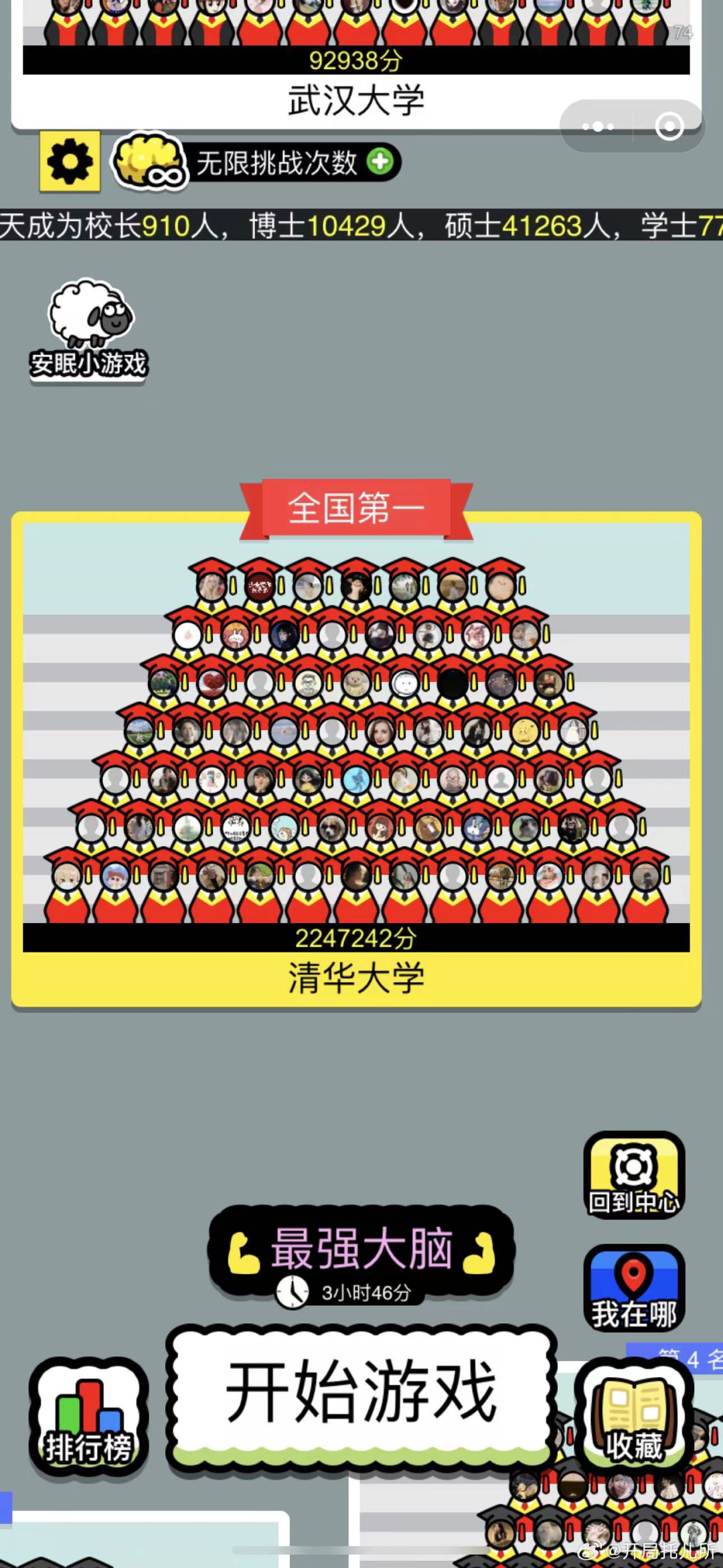Viewport: 723px width, 1568px height.
Task: Add unlimited challenge attempts with the plus
Action: (380, 161)
